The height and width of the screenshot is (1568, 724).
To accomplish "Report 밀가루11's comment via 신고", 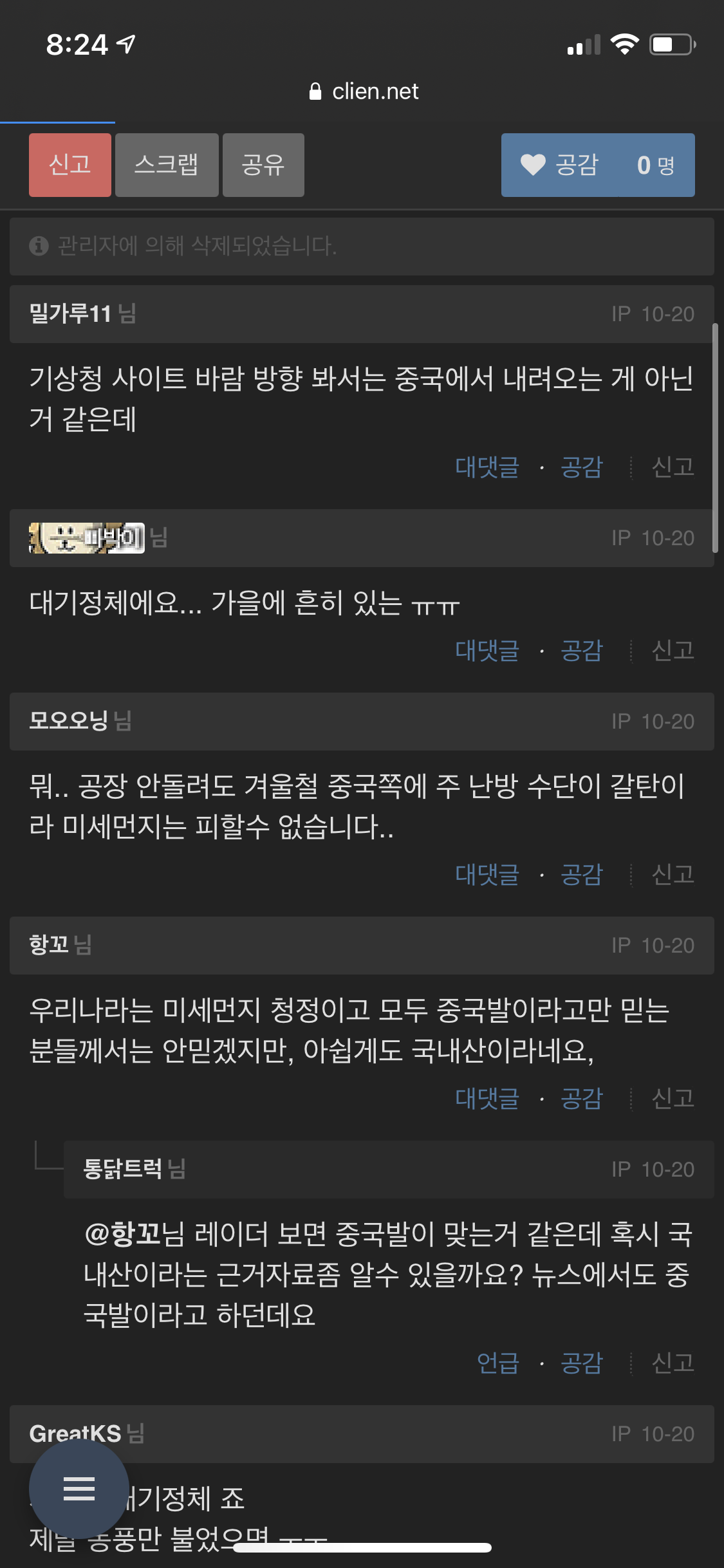I will pyautogui.click(x=673, y=467).
